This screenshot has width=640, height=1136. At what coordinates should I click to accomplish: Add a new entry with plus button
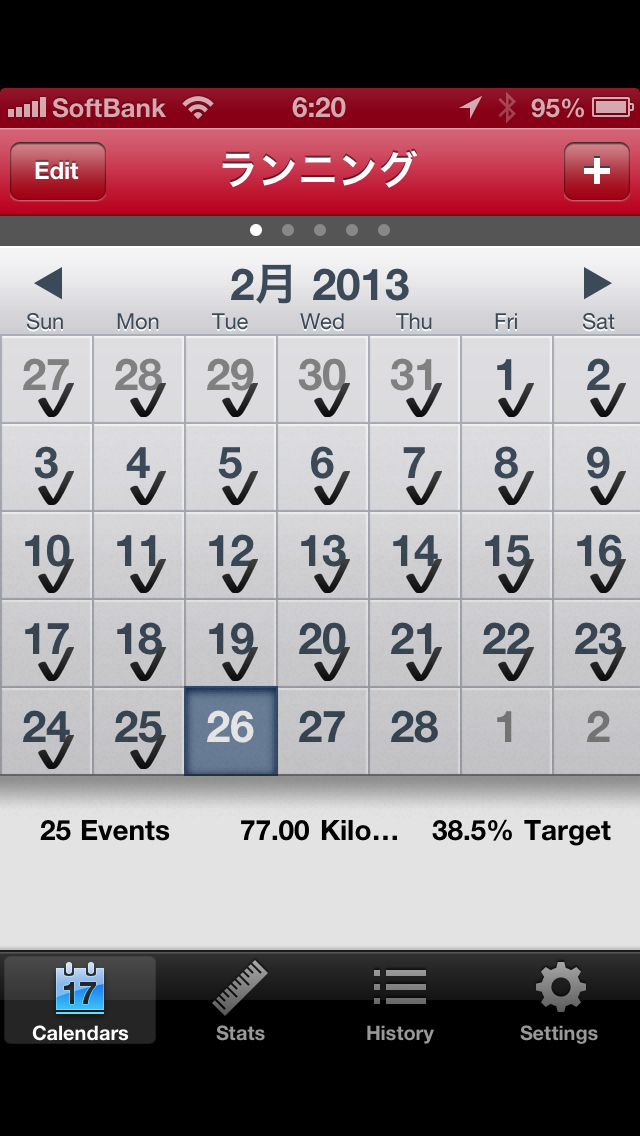(x=597, y=171)
